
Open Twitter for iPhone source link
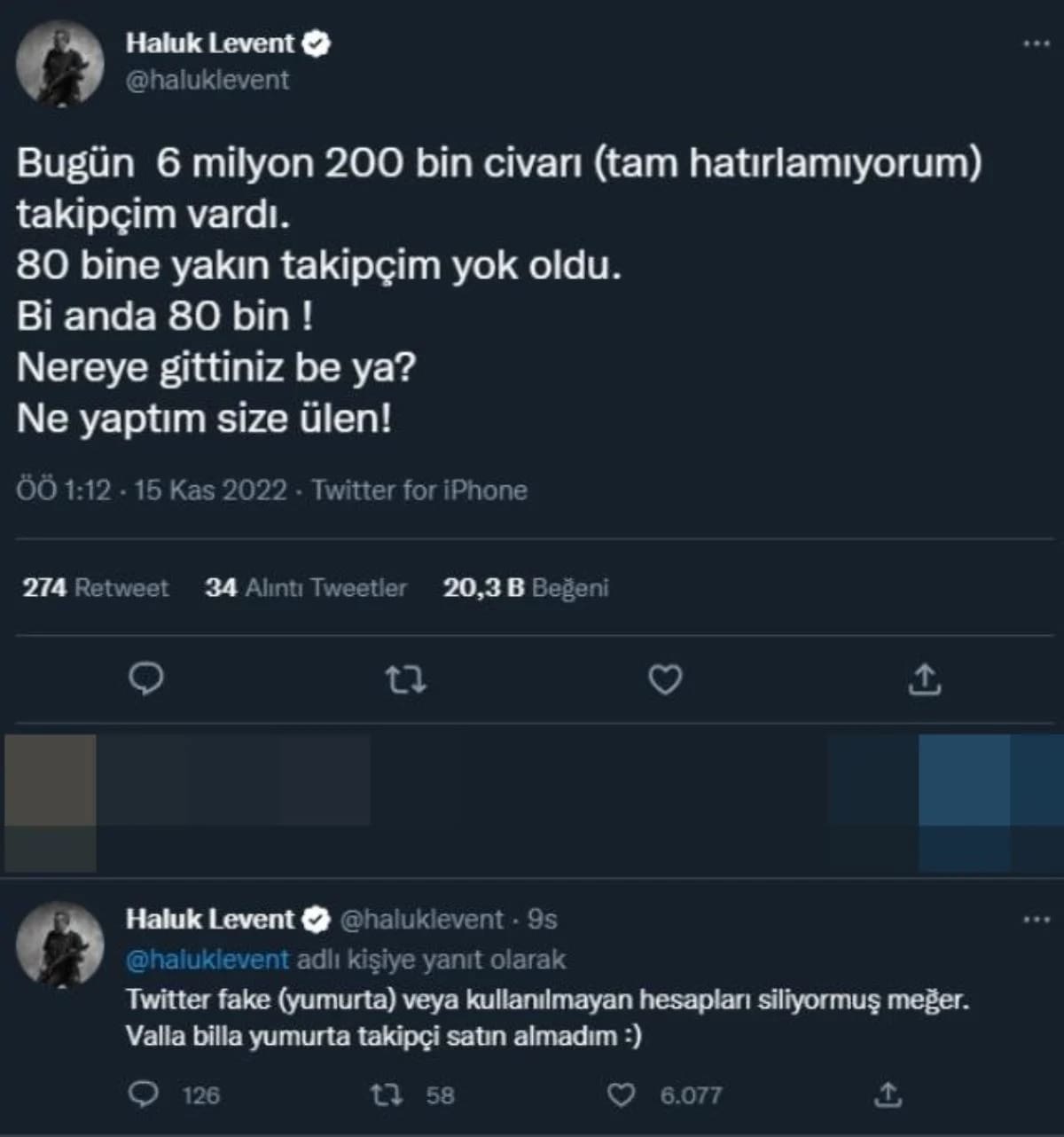click(x=419, y=490)
